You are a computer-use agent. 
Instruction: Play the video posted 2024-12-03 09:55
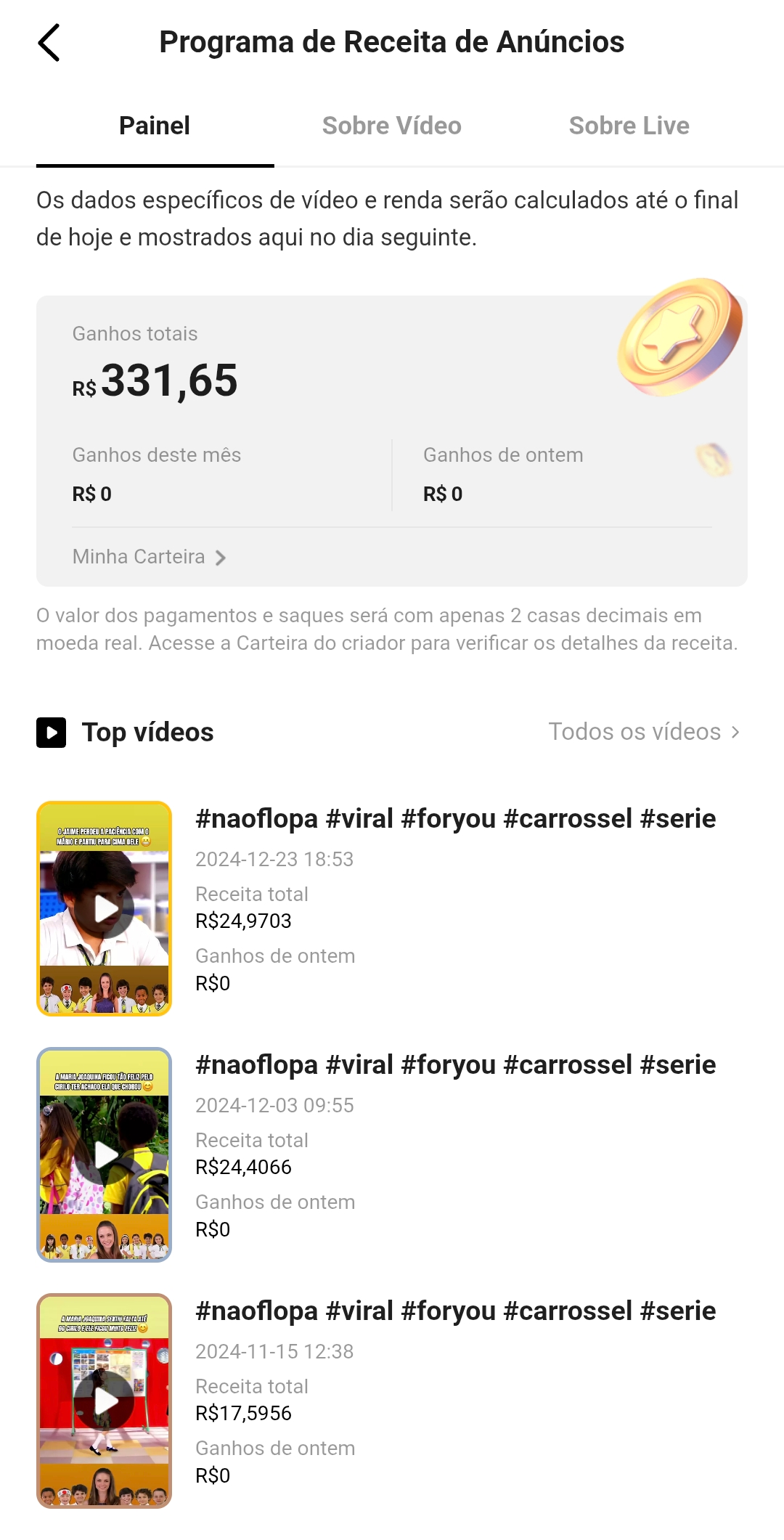105,1154
